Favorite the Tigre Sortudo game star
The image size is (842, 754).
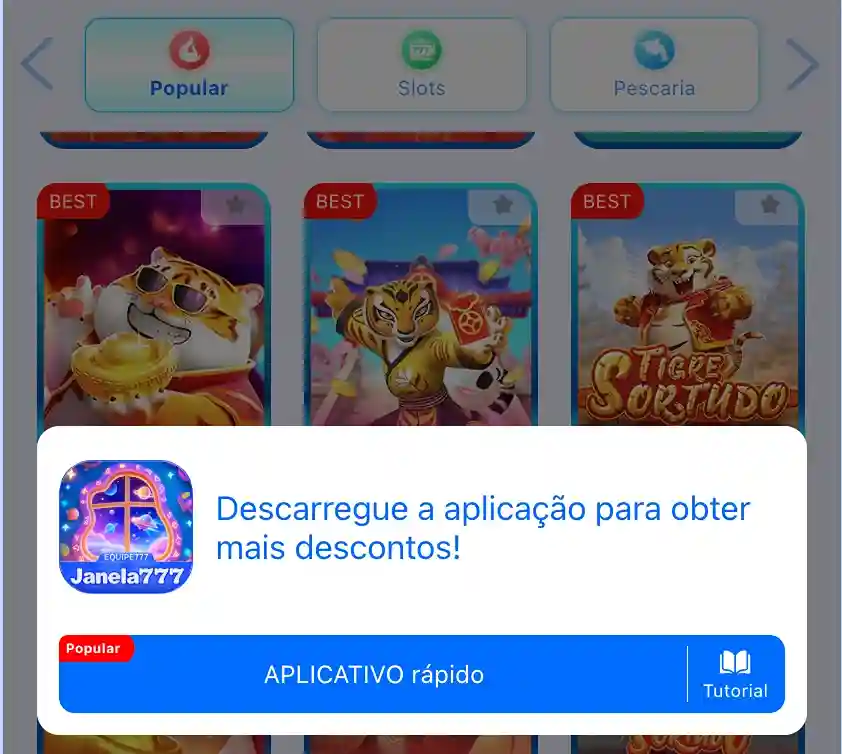[x=769, y=205]
